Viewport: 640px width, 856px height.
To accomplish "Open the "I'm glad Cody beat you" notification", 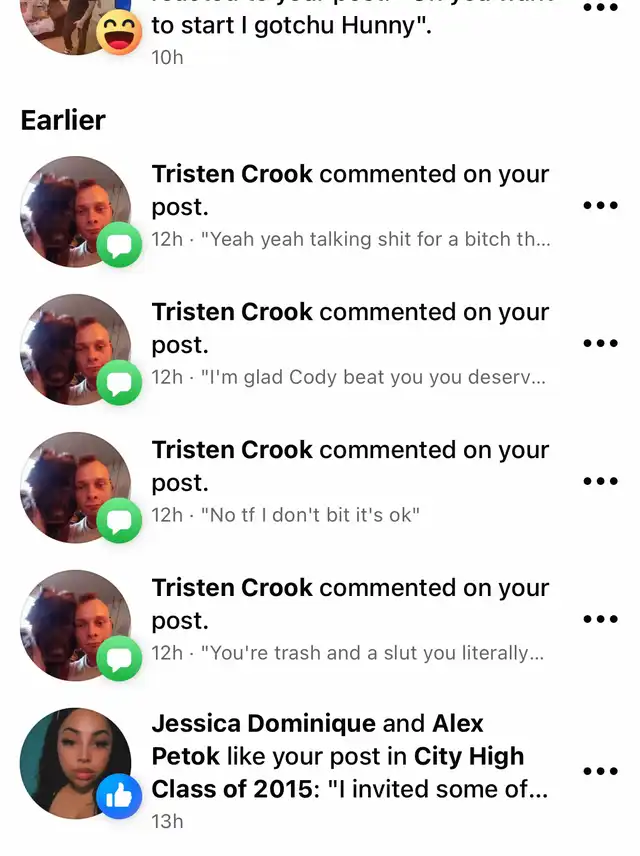I will click(x=350, y=344).
